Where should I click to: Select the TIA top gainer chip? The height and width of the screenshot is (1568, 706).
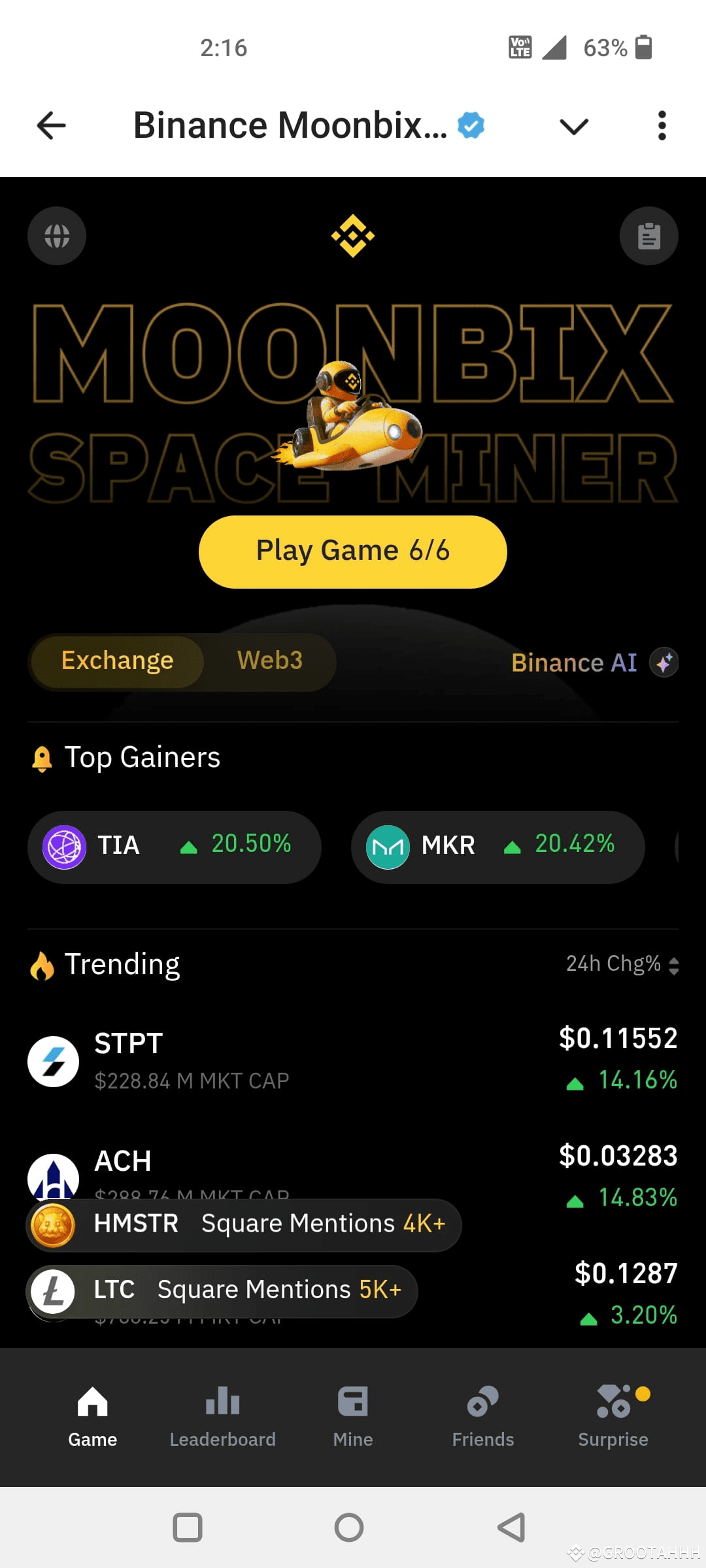(174, 846)
